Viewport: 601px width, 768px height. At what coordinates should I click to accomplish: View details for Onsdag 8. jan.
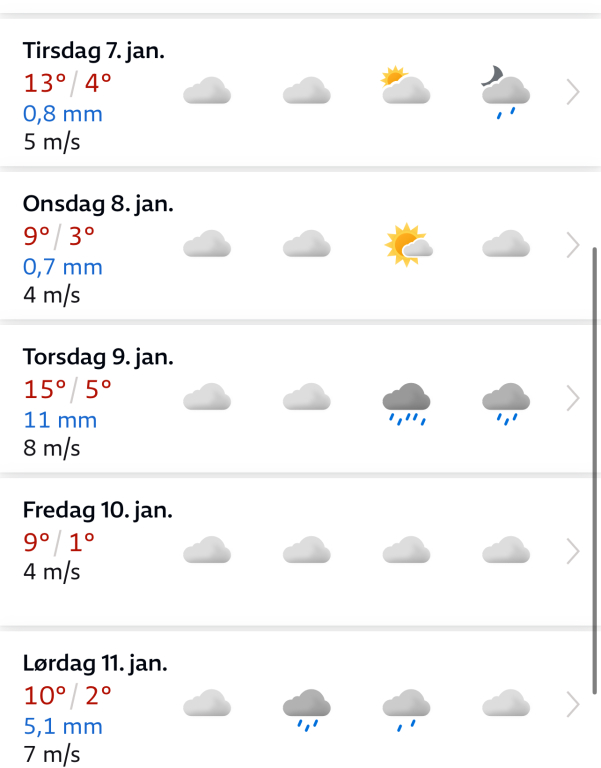[300, 246]
